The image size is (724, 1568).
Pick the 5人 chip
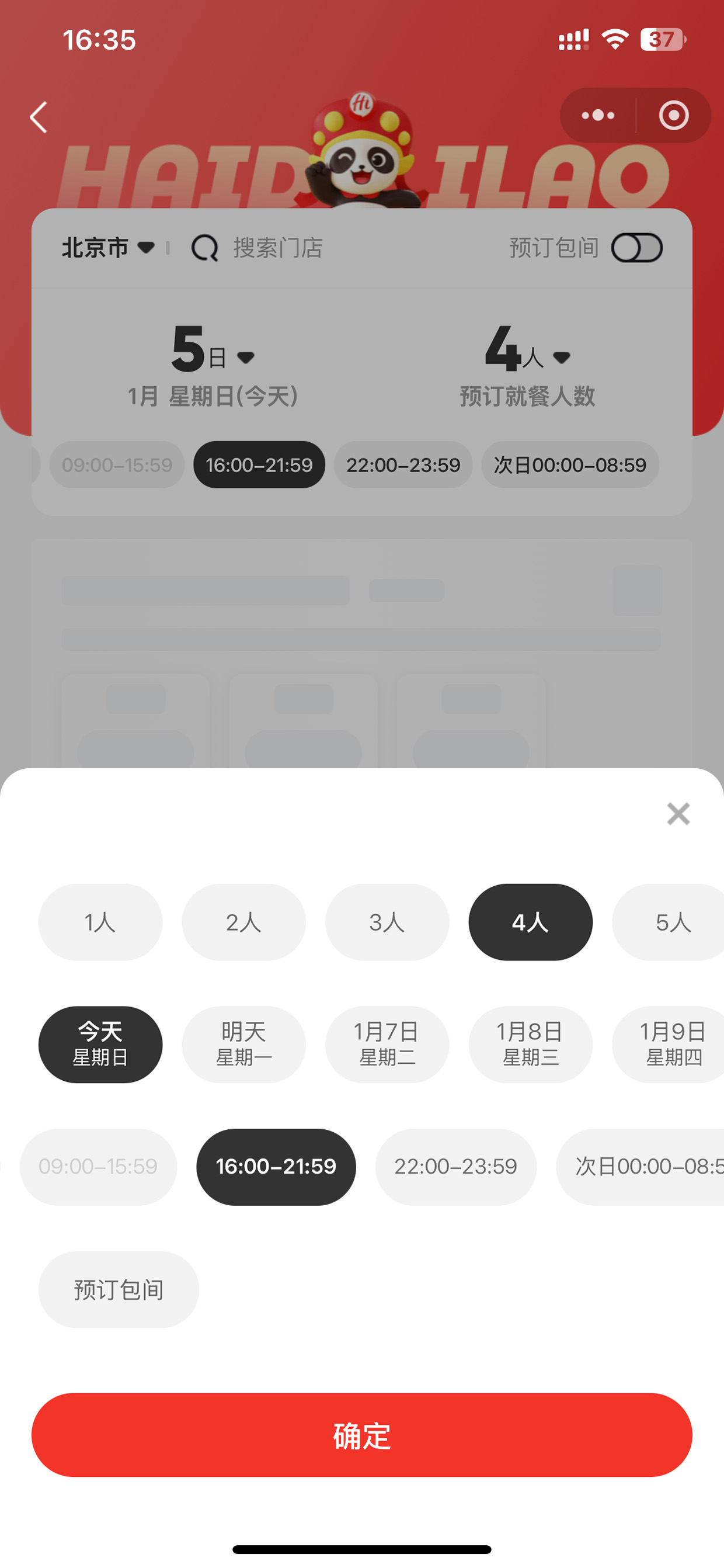click(668, 922)
